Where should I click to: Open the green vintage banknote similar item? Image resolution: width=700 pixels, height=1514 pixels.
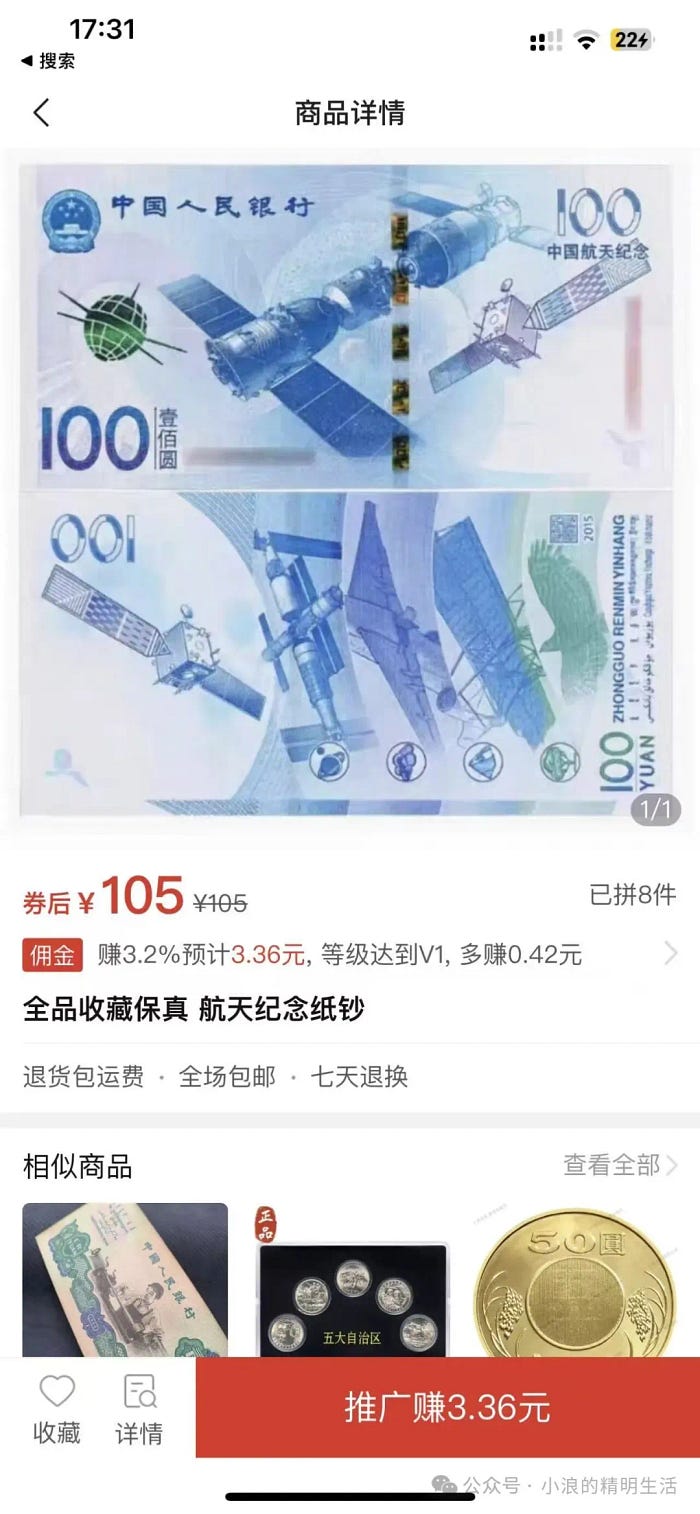(125, 1280)
